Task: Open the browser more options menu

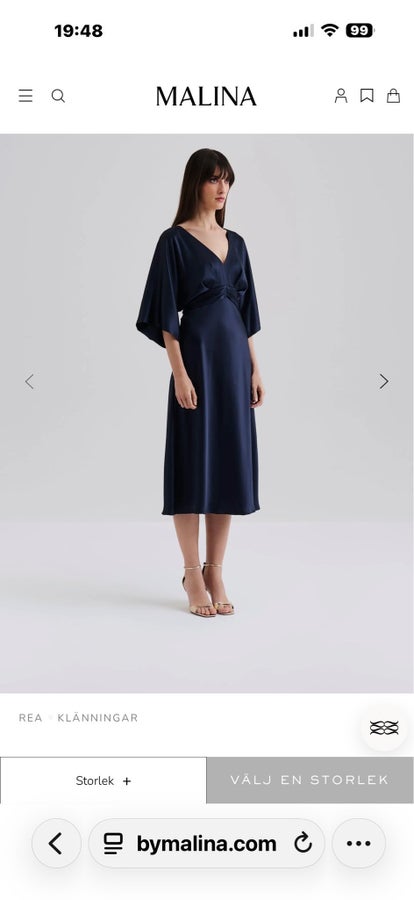Action: pos(358,843)
